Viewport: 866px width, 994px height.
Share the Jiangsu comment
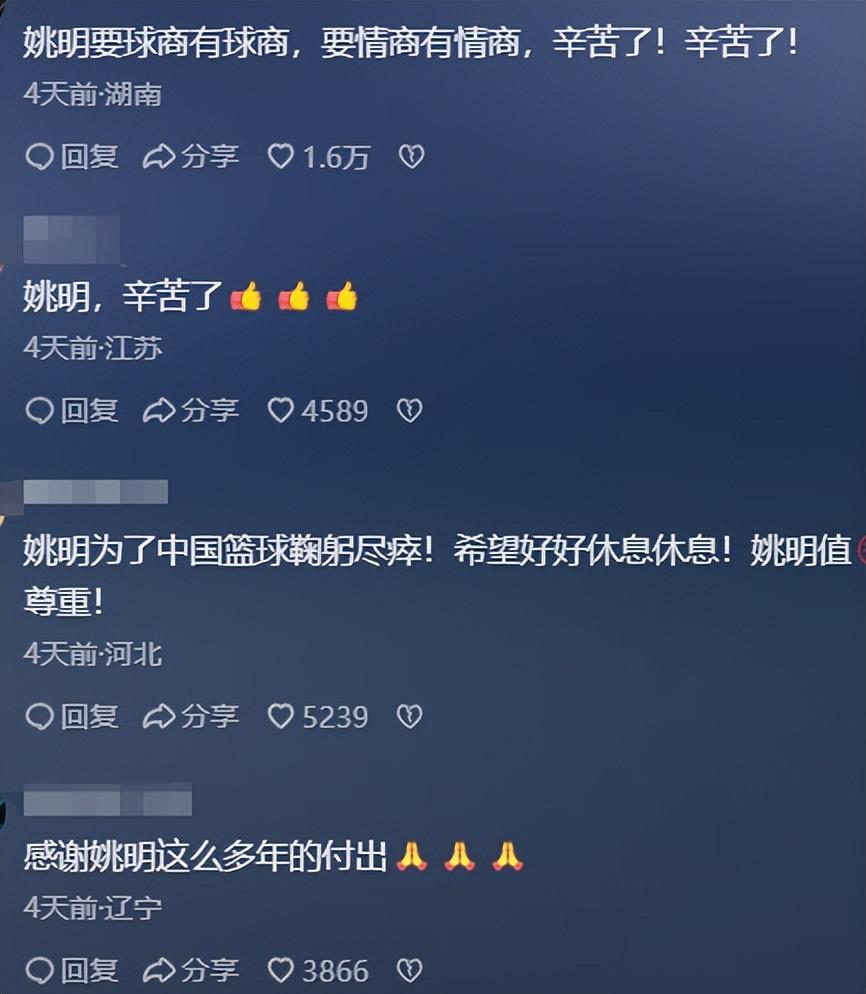pyautogui.click(x=191, y=410)
